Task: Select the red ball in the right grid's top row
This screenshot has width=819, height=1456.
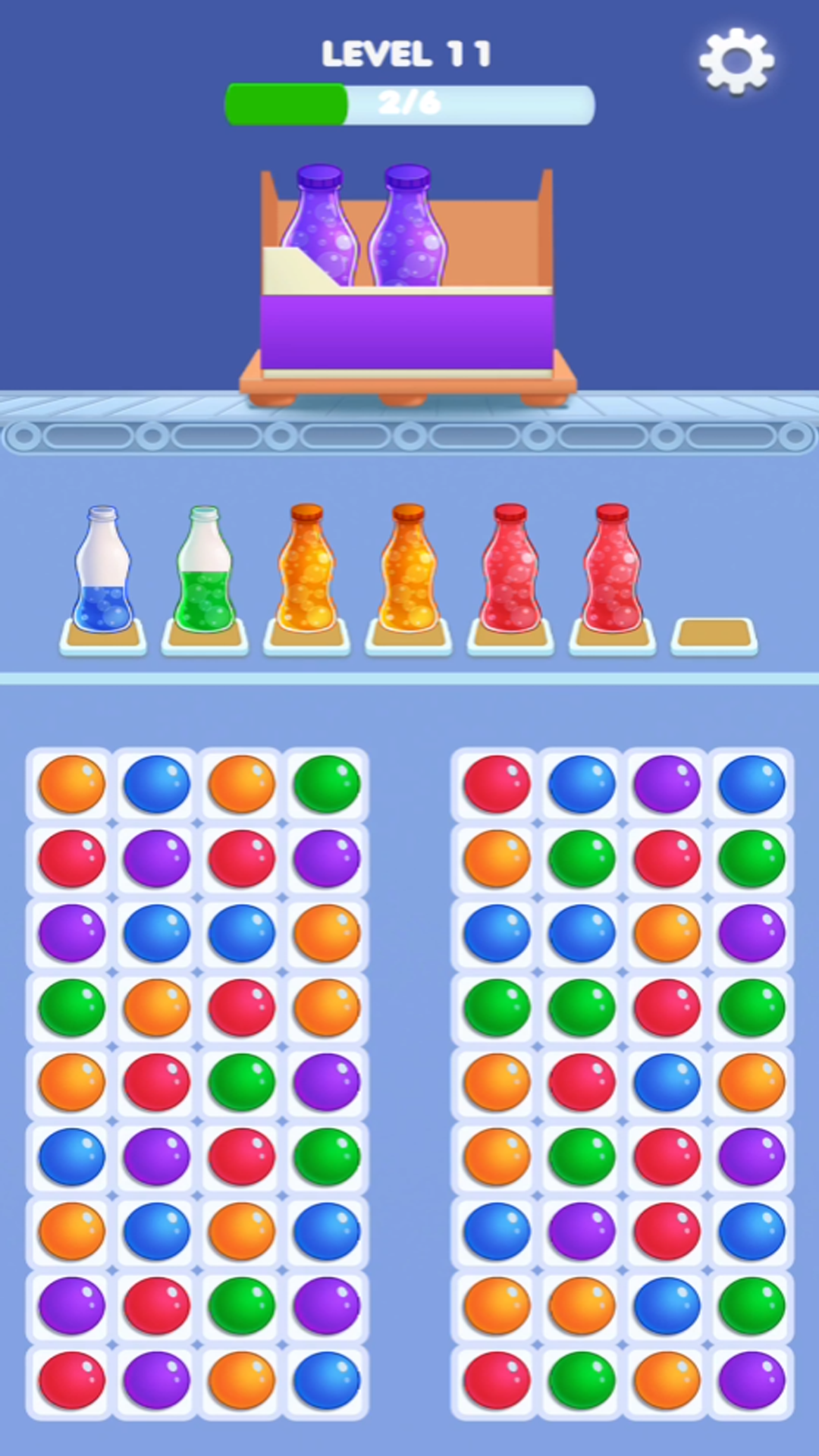Action: pos(497,783)
